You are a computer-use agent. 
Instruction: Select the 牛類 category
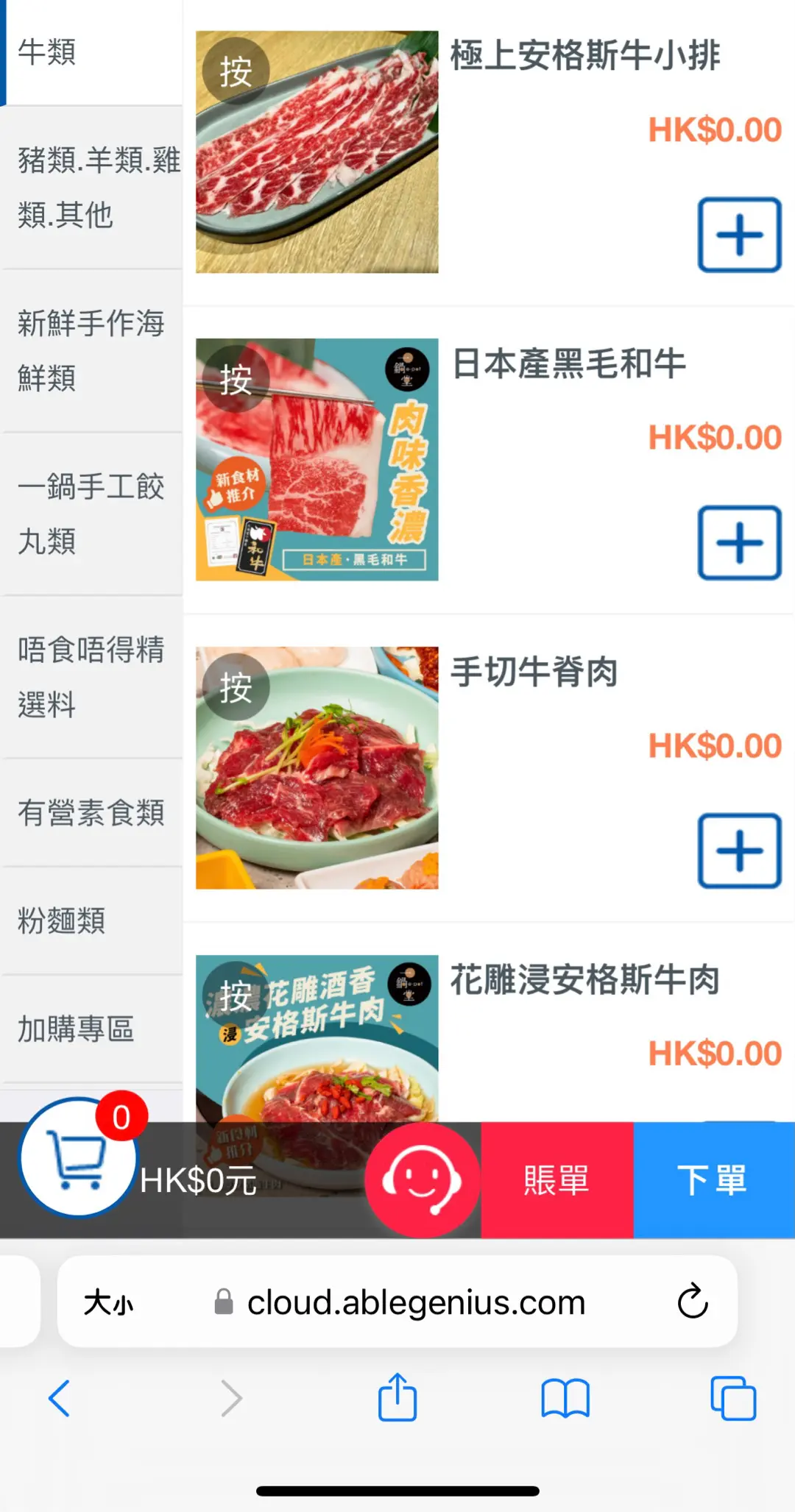[91, 52]
